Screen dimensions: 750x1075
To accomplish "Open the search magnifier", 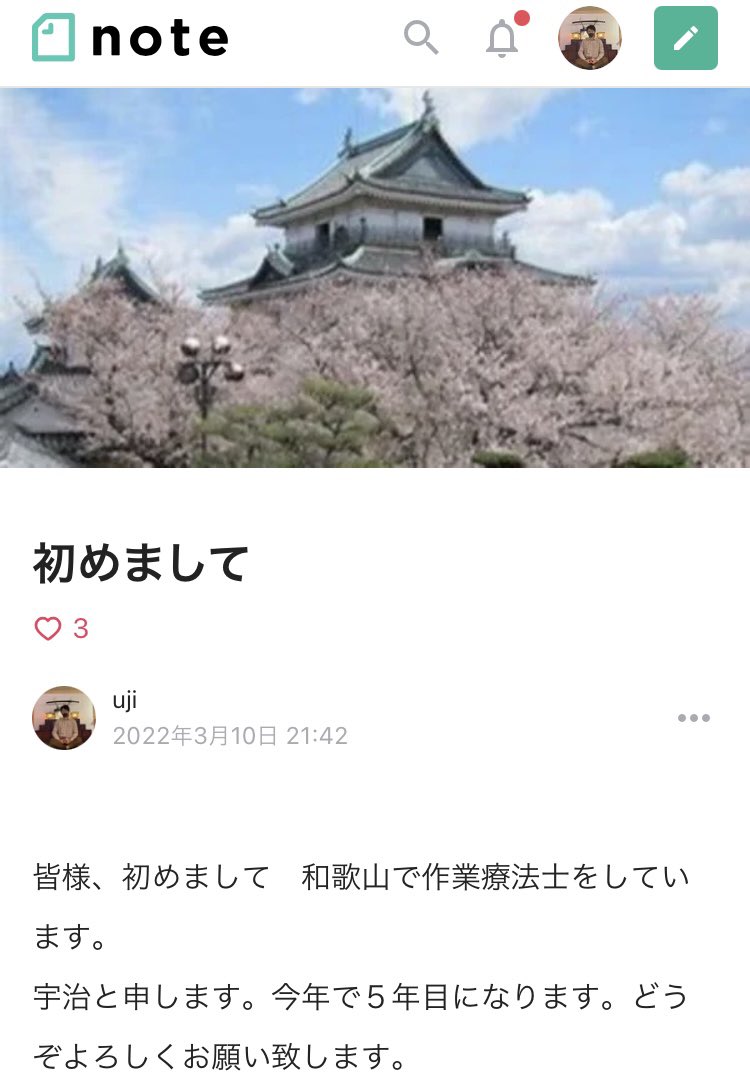I will pos(421,38).
